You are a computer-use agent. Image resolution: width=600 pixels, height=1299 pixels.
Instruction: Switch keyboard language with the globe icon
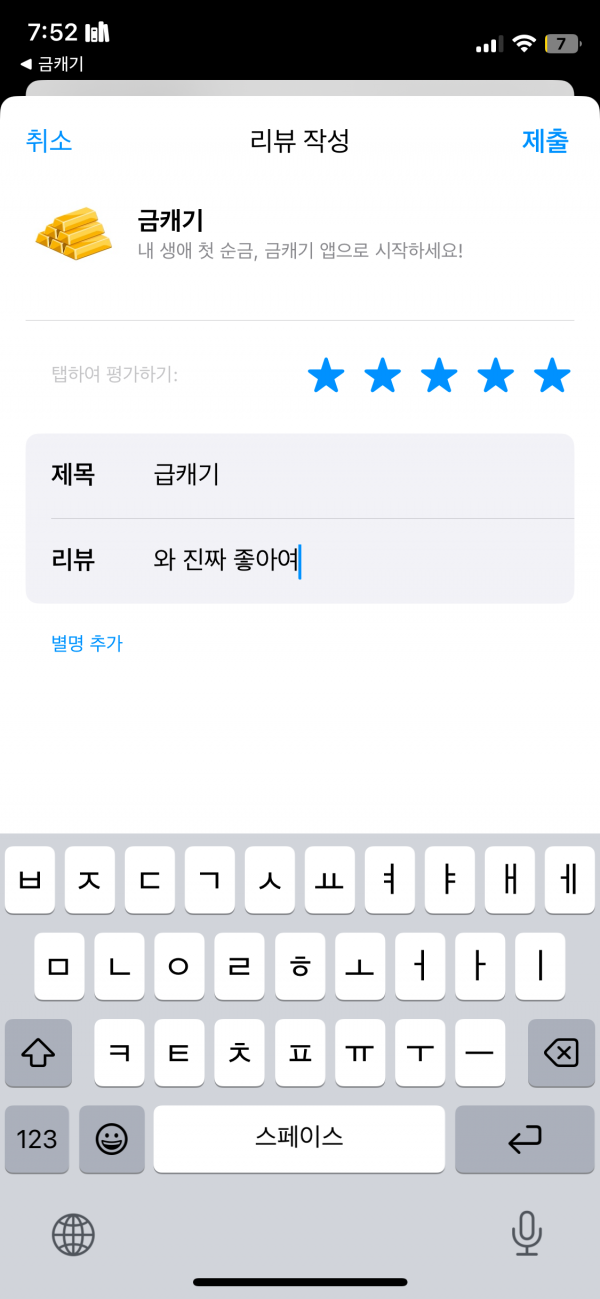[x=73, y=1233]
